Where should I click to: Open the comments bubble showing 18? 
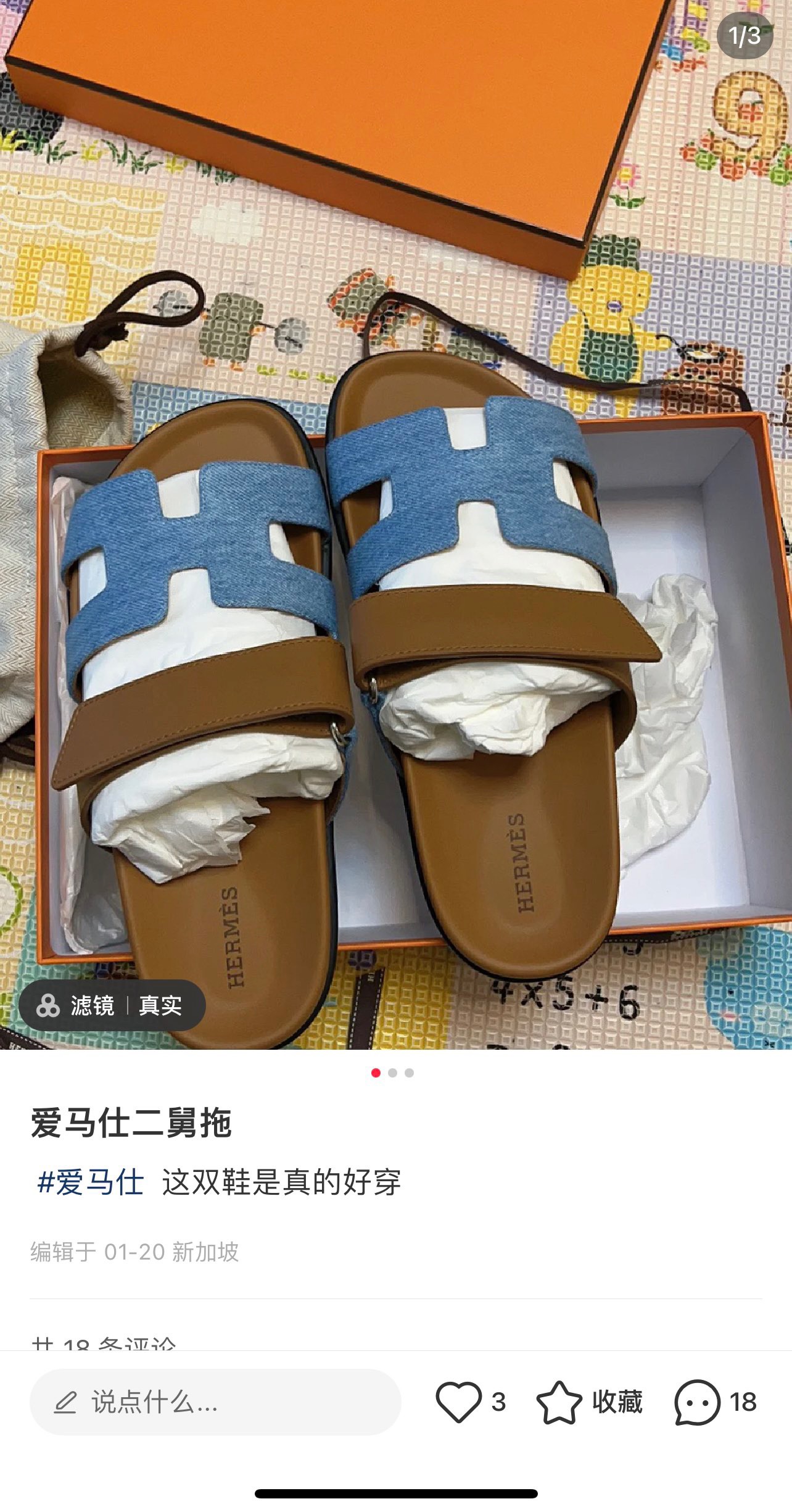point(697,1402)
